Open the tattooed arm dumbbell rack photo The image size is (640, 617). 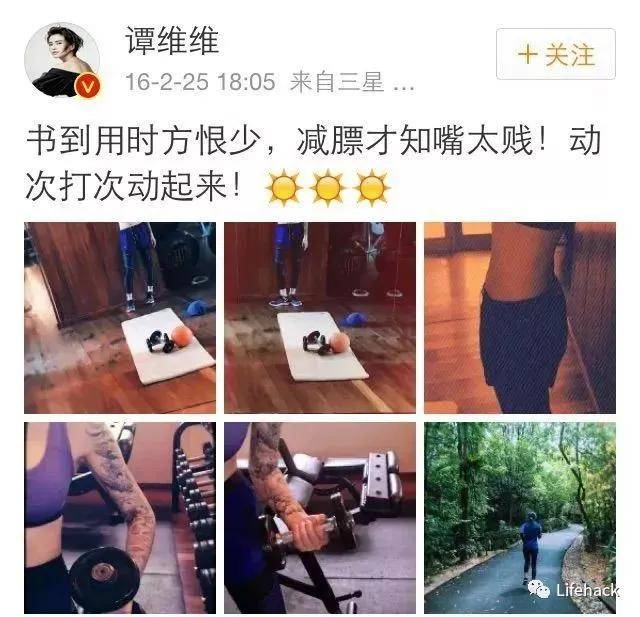120,517
